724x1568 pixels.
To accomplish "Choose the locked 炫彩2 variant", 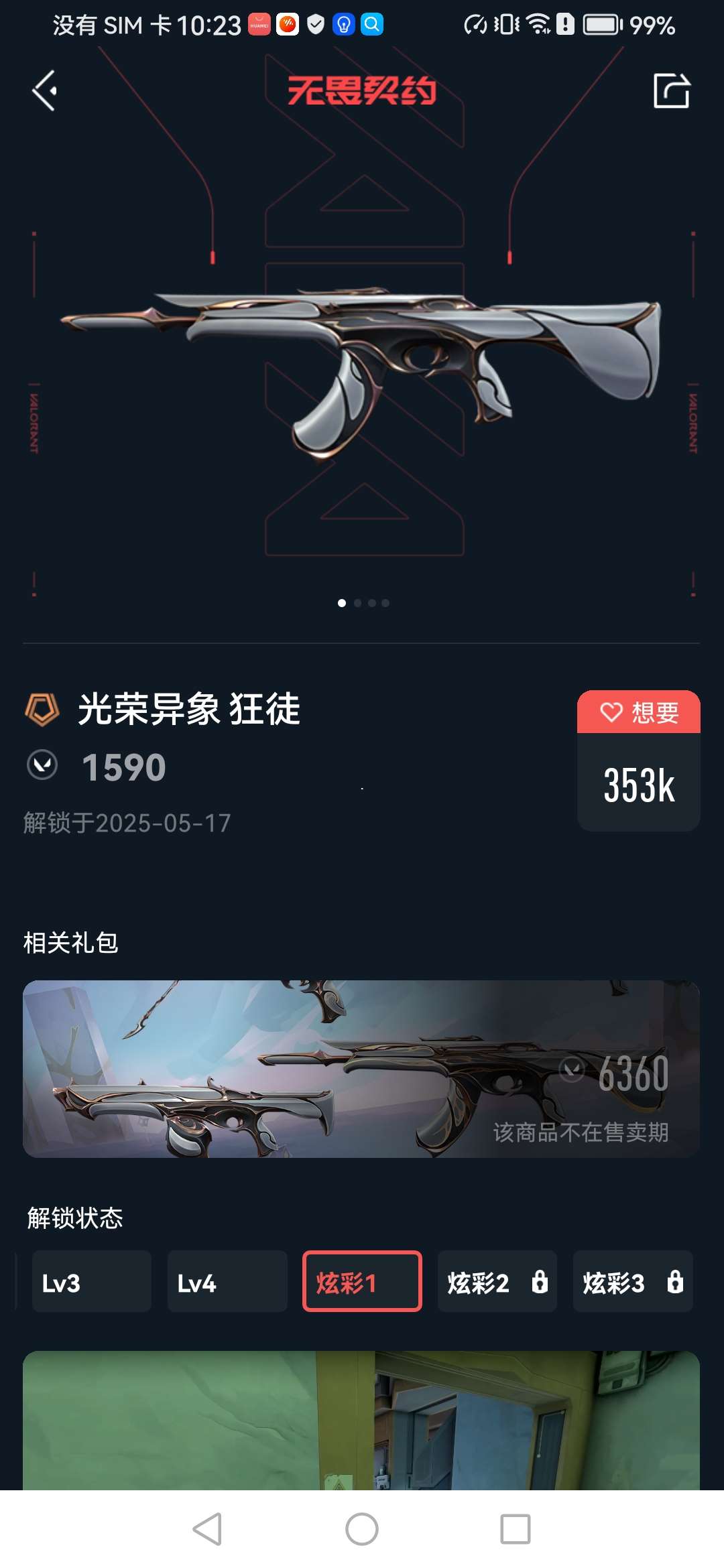I will point(497,1281).
